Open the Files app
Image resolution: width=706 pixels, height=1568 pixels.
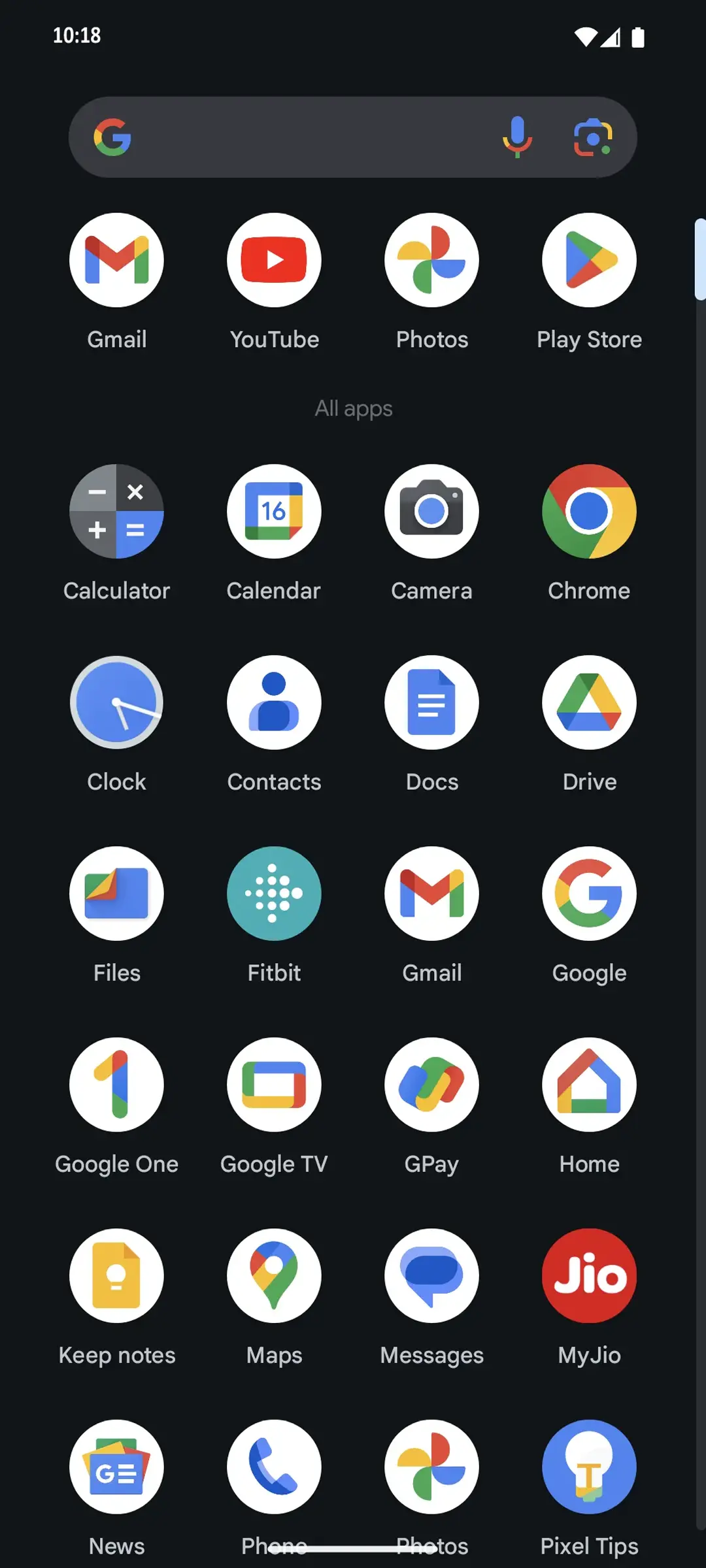pos(116,894)
